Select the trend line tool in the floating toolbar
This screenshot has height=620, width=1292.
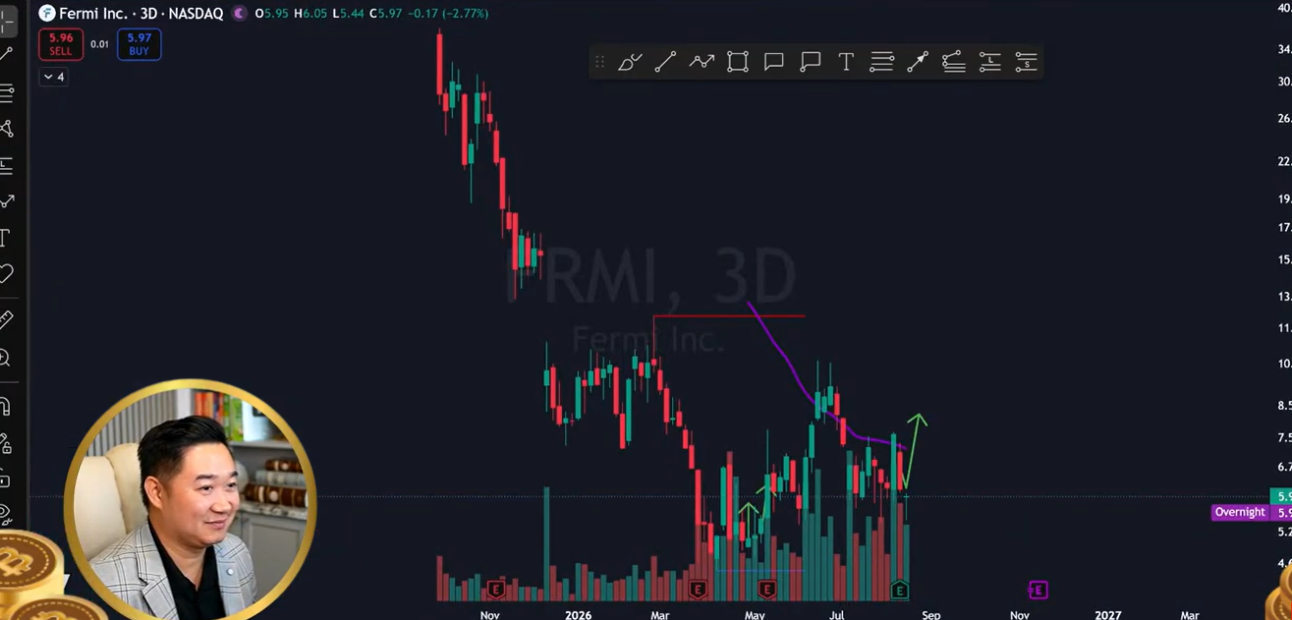[x=665, y=62]
